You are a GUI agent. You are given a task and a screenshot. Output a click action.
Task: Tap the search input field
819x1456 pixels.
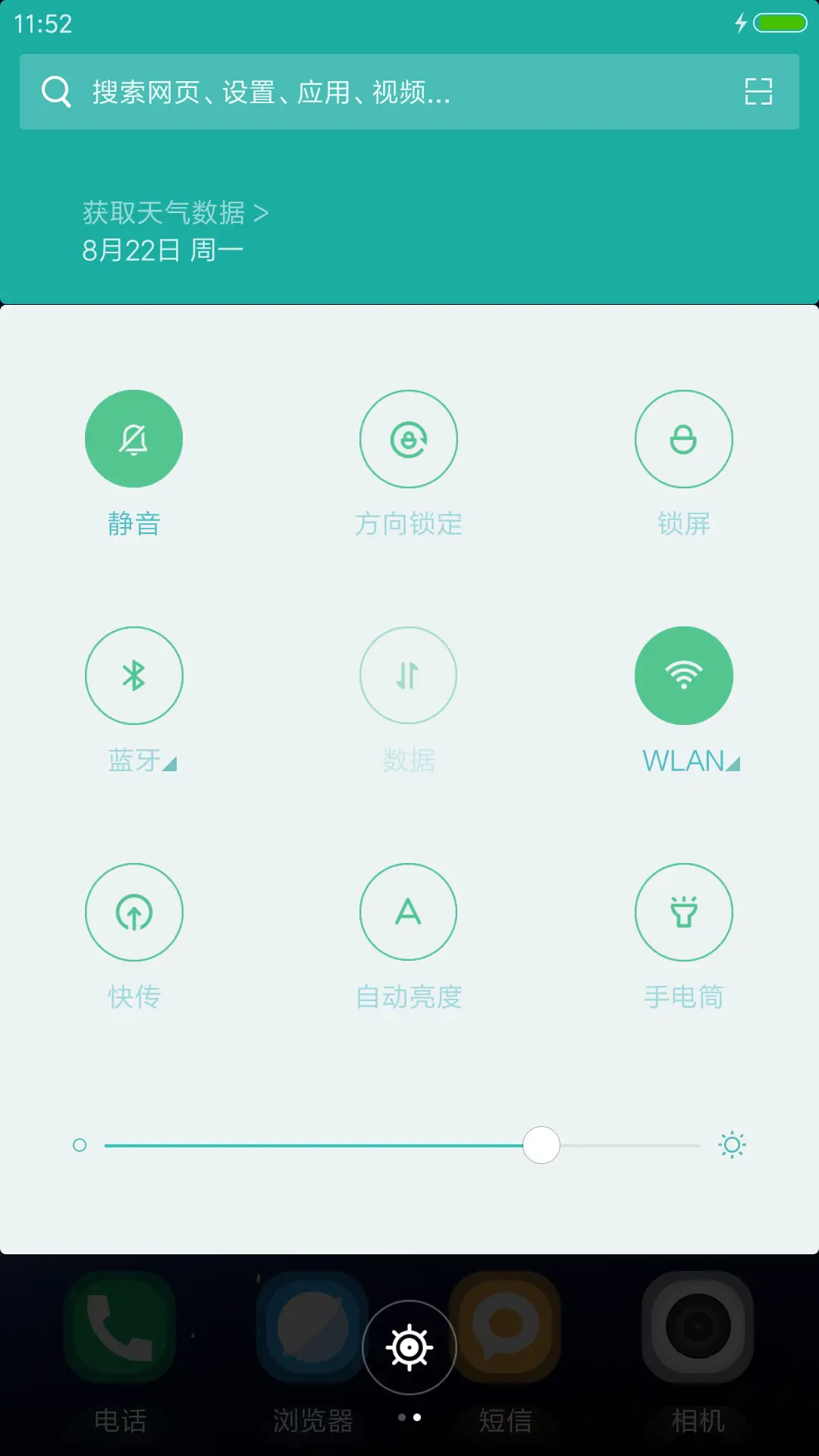(303, 92)
